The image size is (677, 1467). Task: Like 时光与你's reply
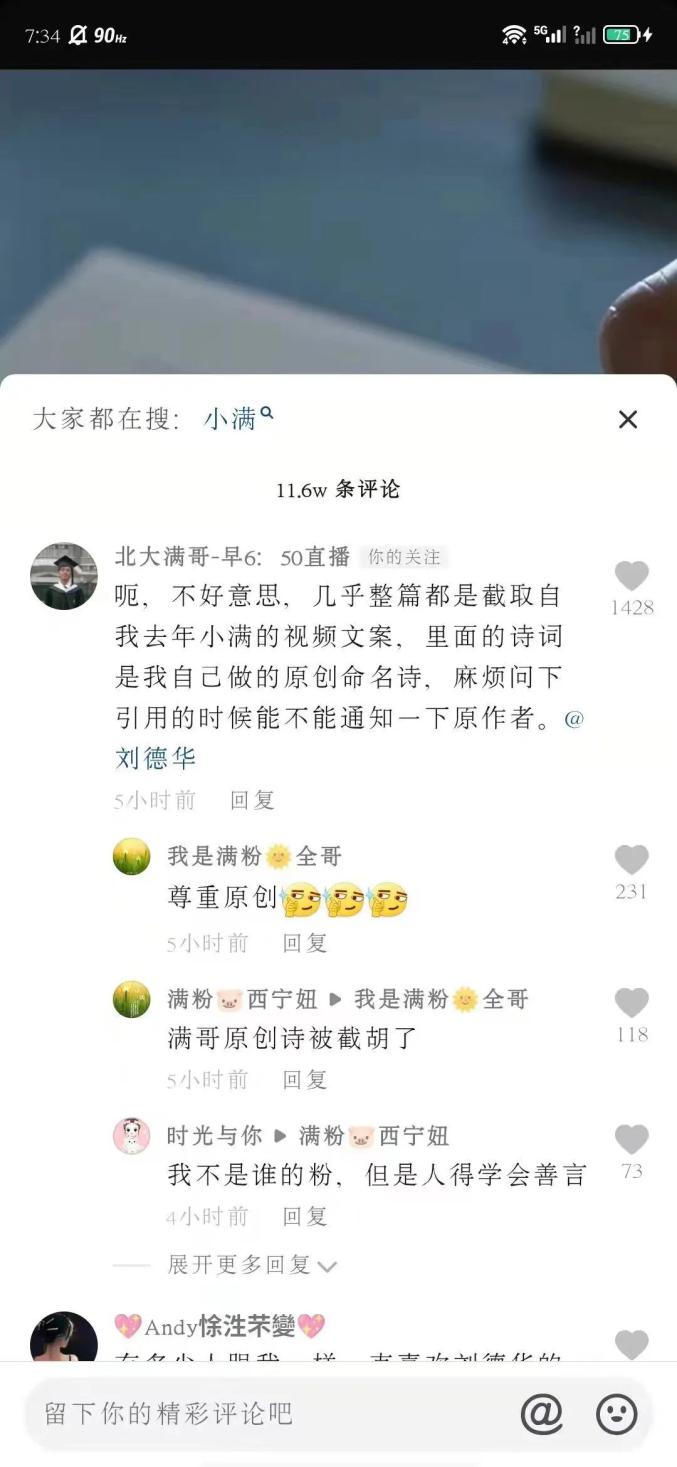631,1140
